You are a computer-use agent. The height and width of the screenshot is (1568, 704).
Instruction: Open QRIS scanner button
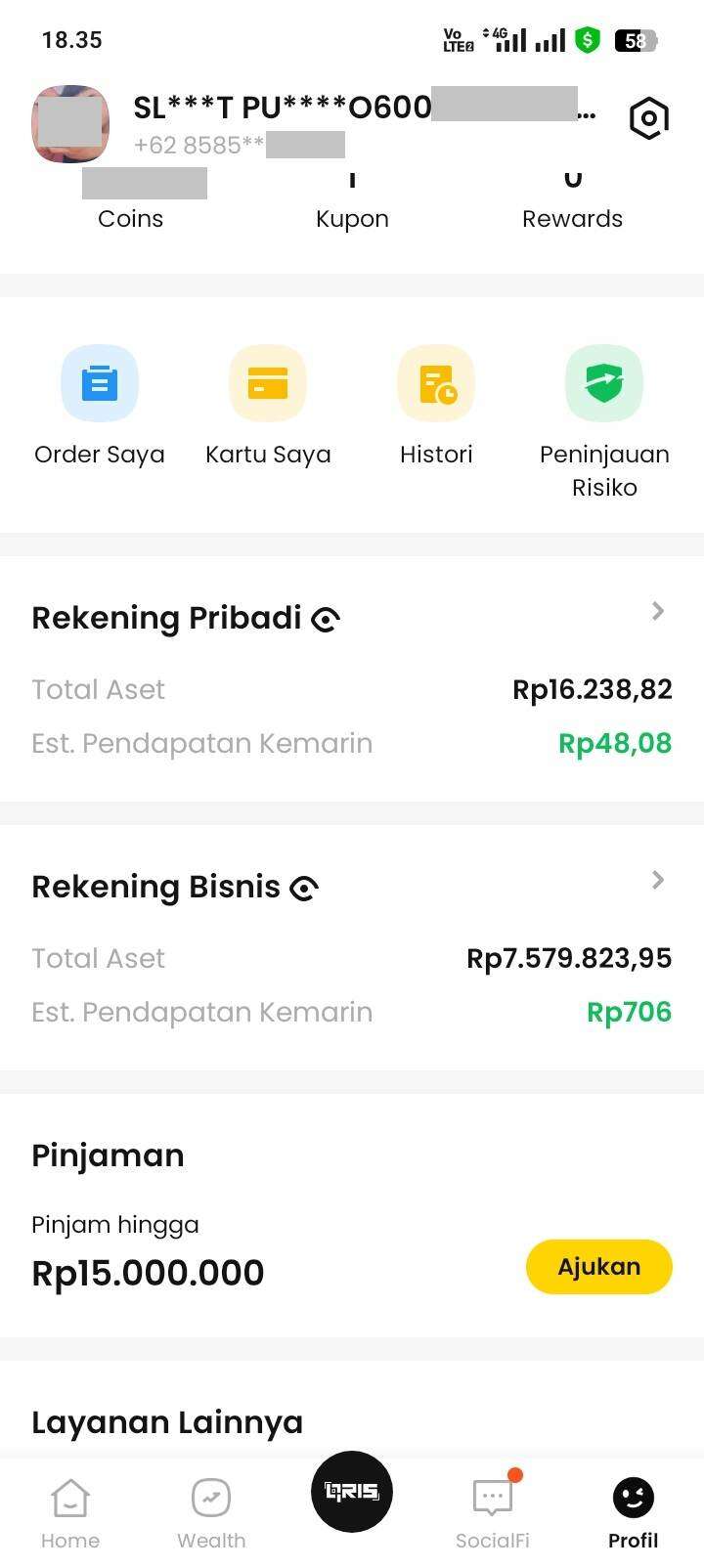click(352, 1492)
